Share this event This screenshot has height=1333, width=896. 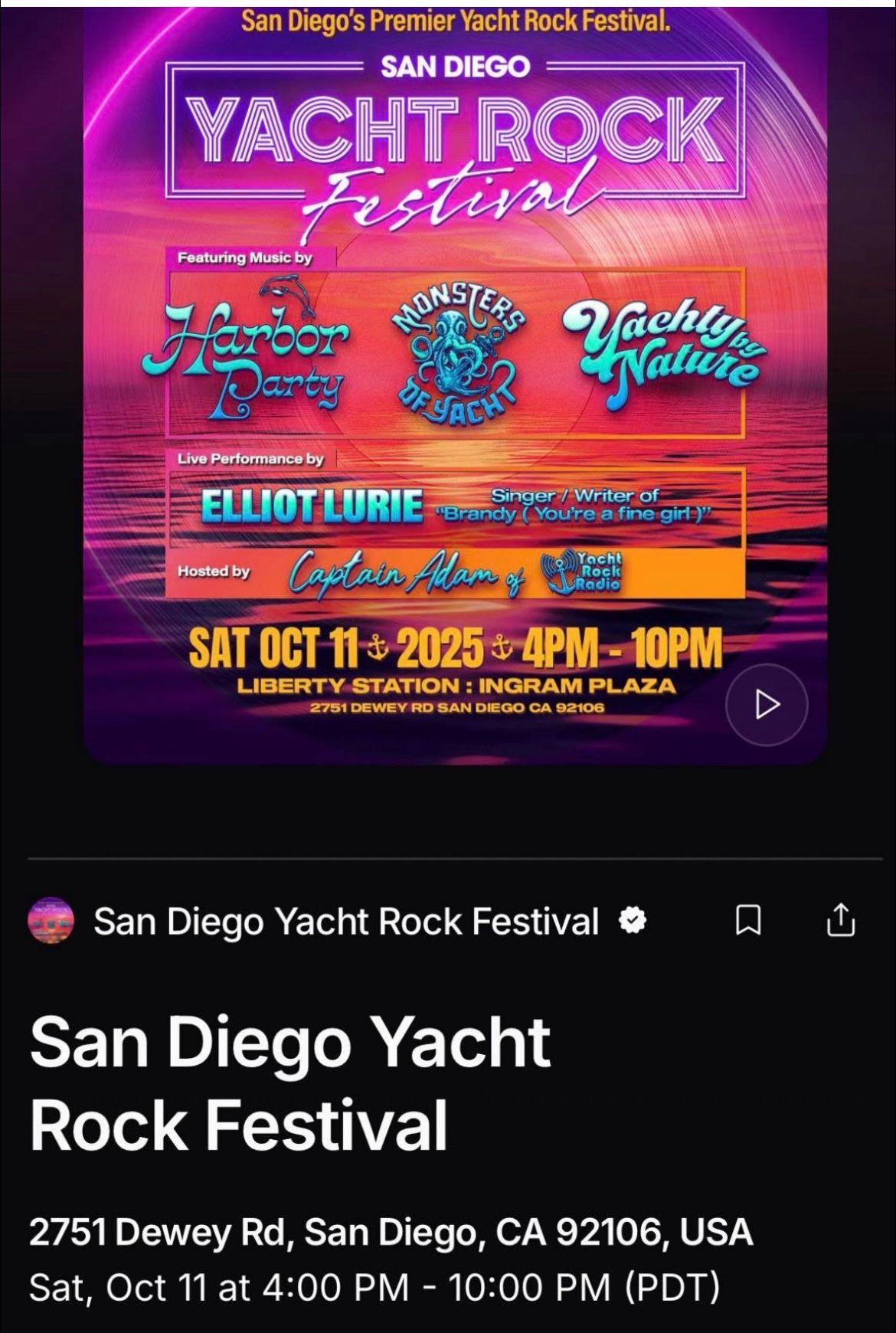coord(840,920)
